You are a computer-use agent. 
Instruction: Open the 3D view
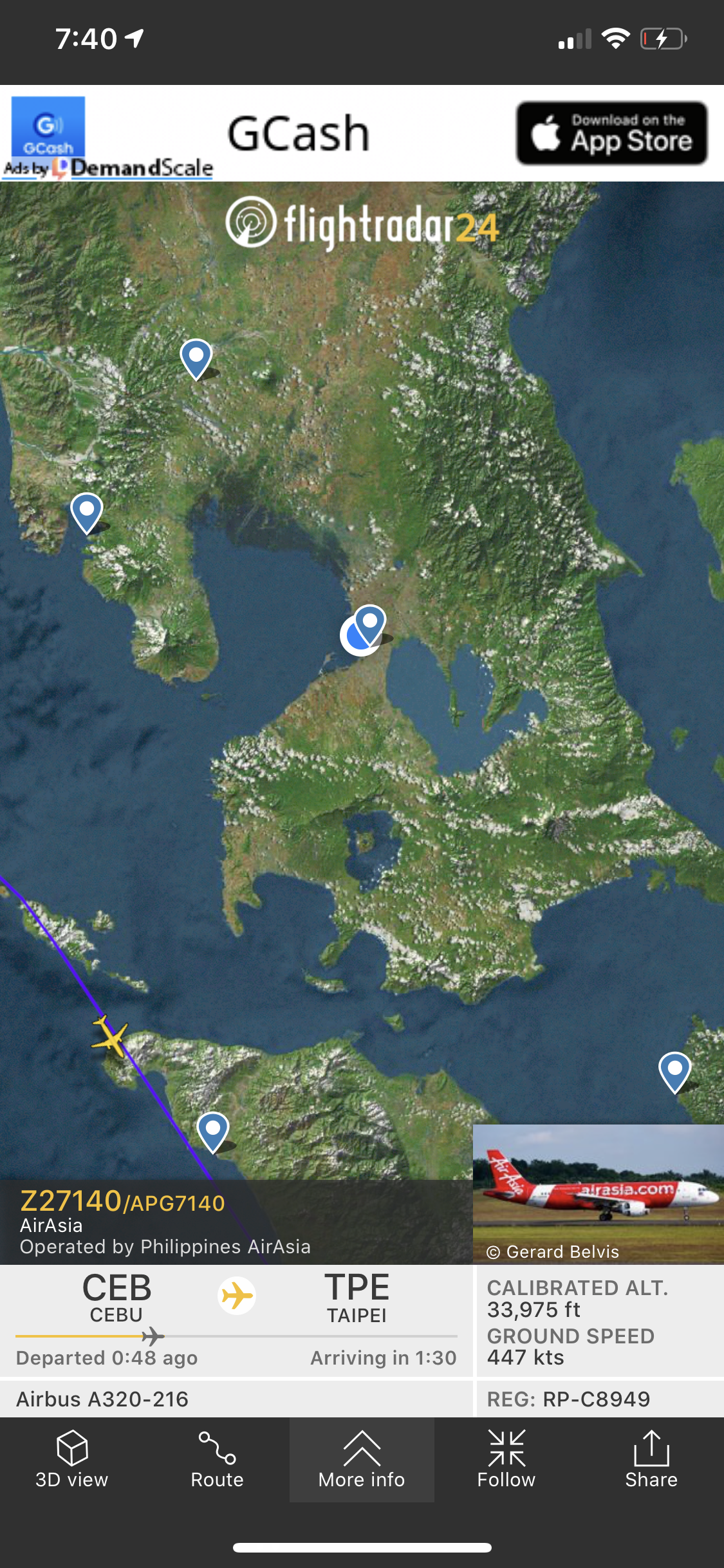point(72,1459)
